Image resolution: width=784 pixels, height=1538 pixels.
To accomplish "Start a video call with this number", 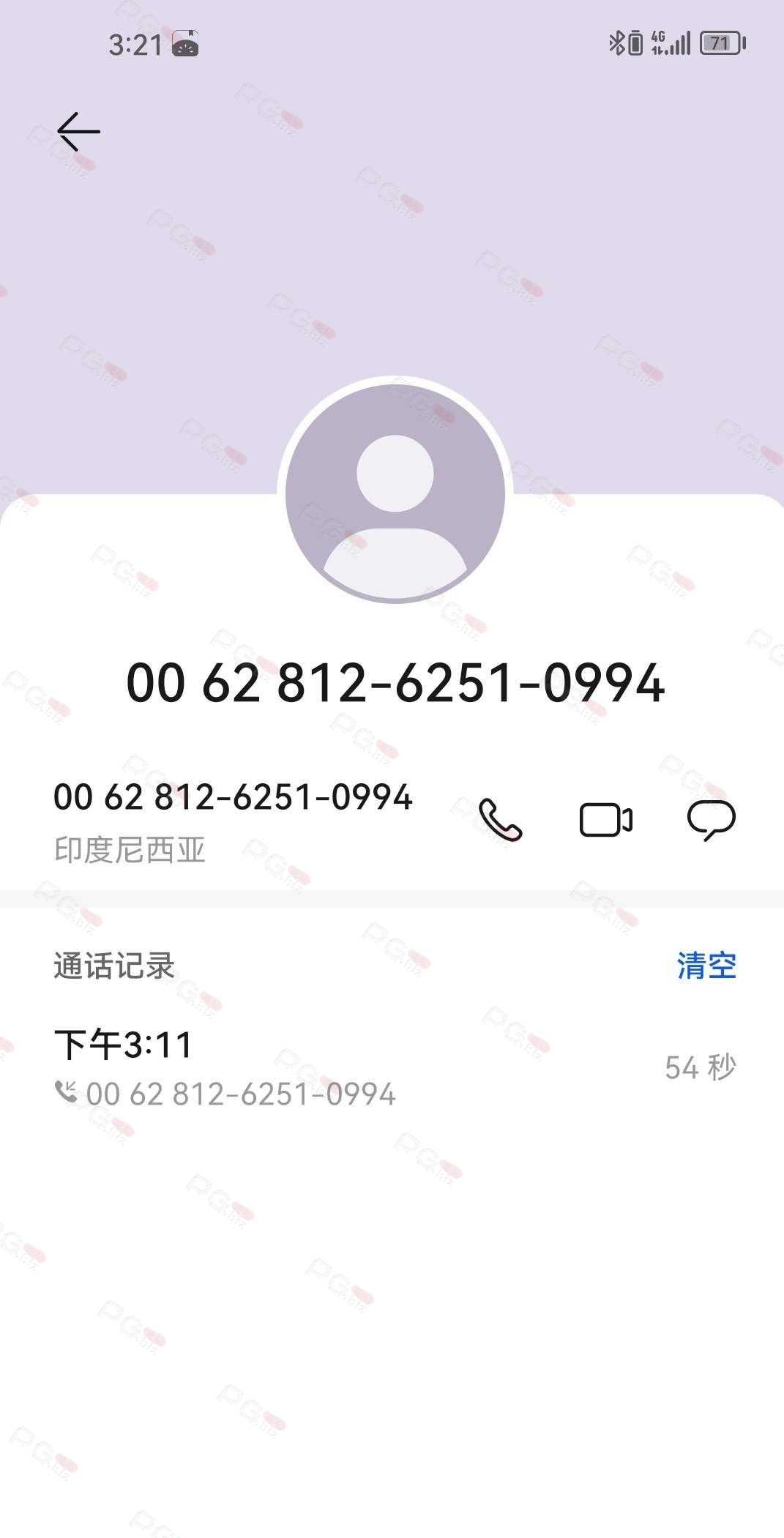I will tap(605, 820).
